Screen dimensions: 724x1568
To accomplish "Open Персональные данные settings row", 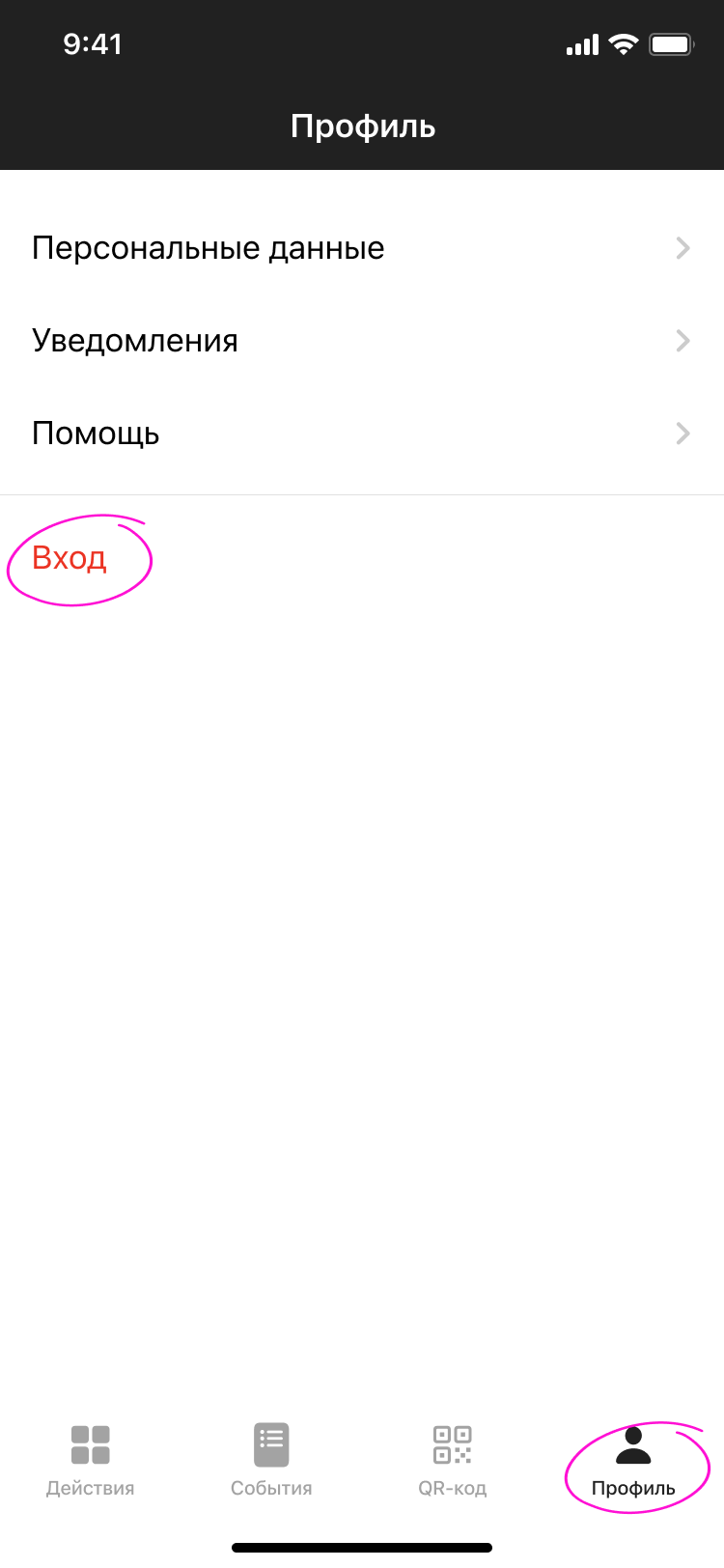I will (x=362, y=248).
